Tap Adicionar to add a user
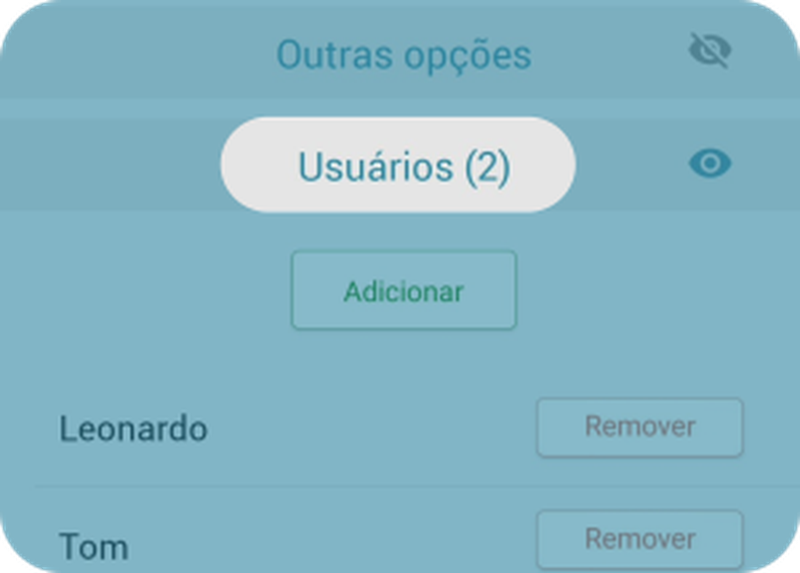This screenshot has height=573, width=800. (404, 290)
